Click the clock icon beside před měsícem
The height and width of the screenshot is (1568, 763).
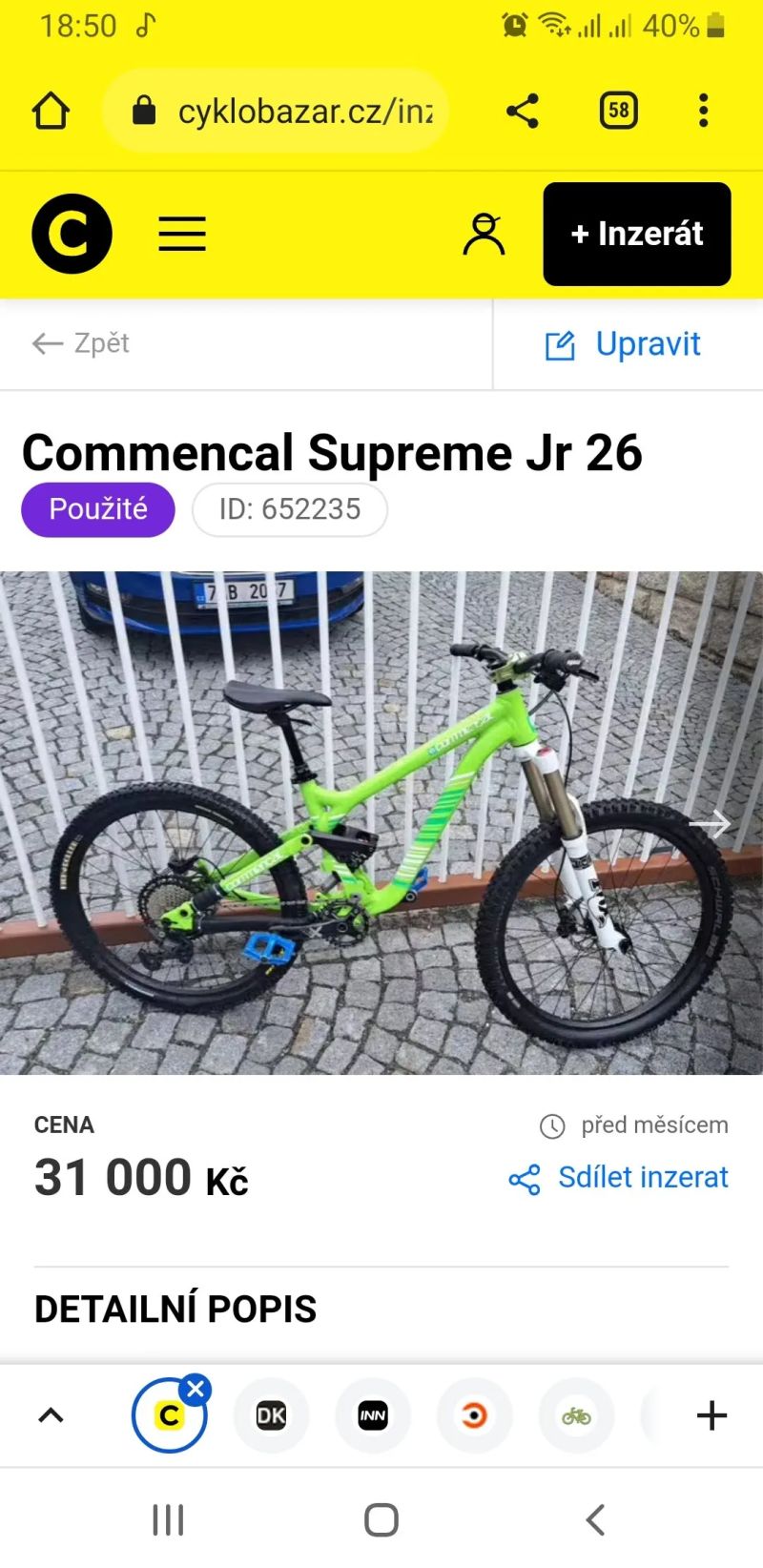pyautogui.click(x=551, y=1126)
